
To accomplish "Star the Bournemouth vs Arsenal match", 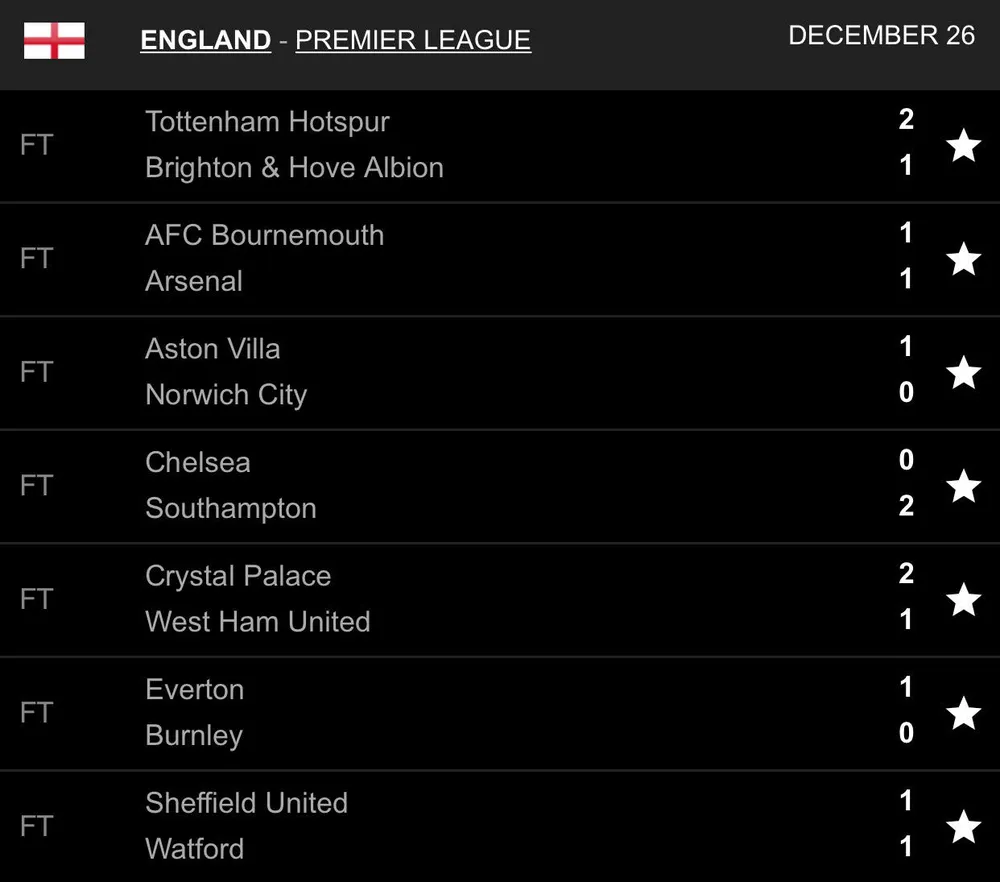I will coord(963,259).
